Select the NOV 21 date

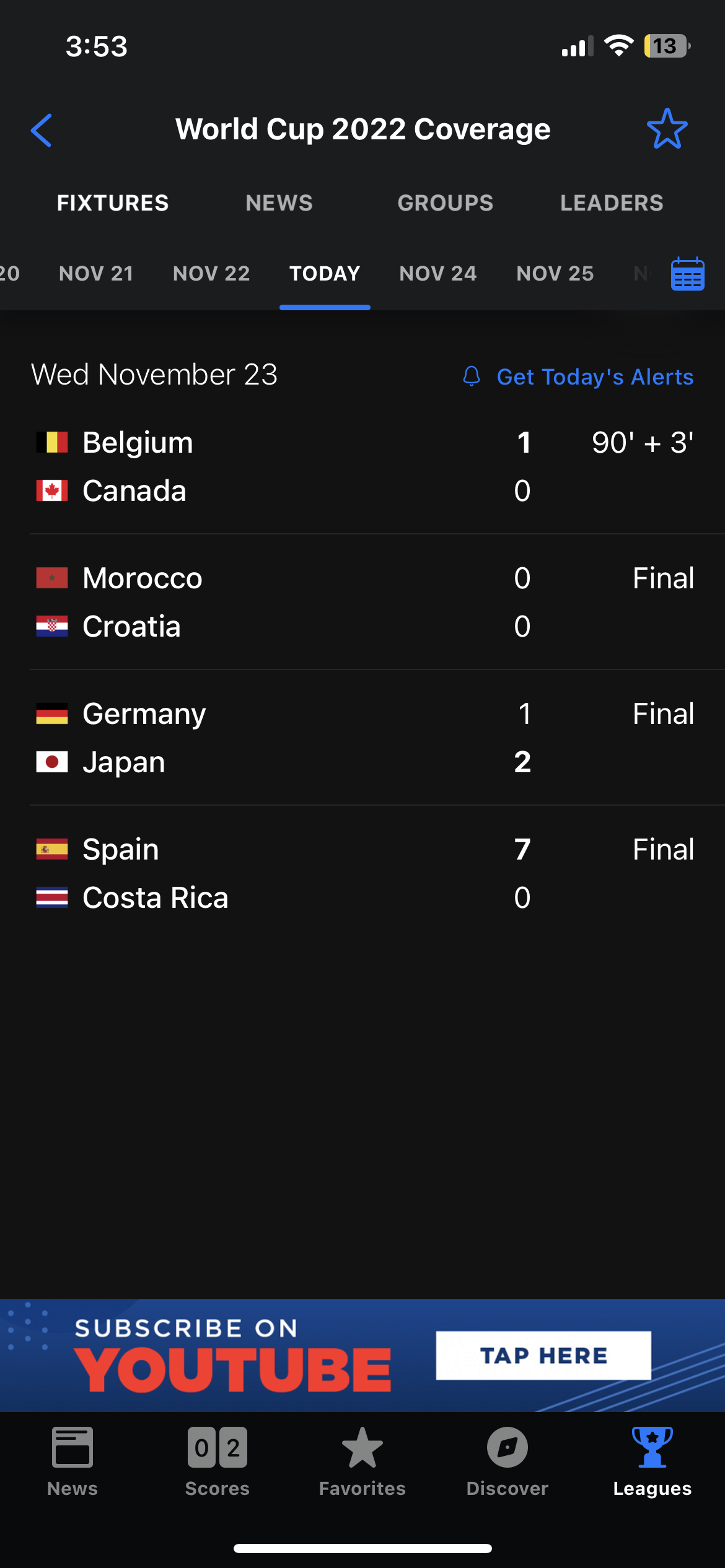(x=96, y=274)
